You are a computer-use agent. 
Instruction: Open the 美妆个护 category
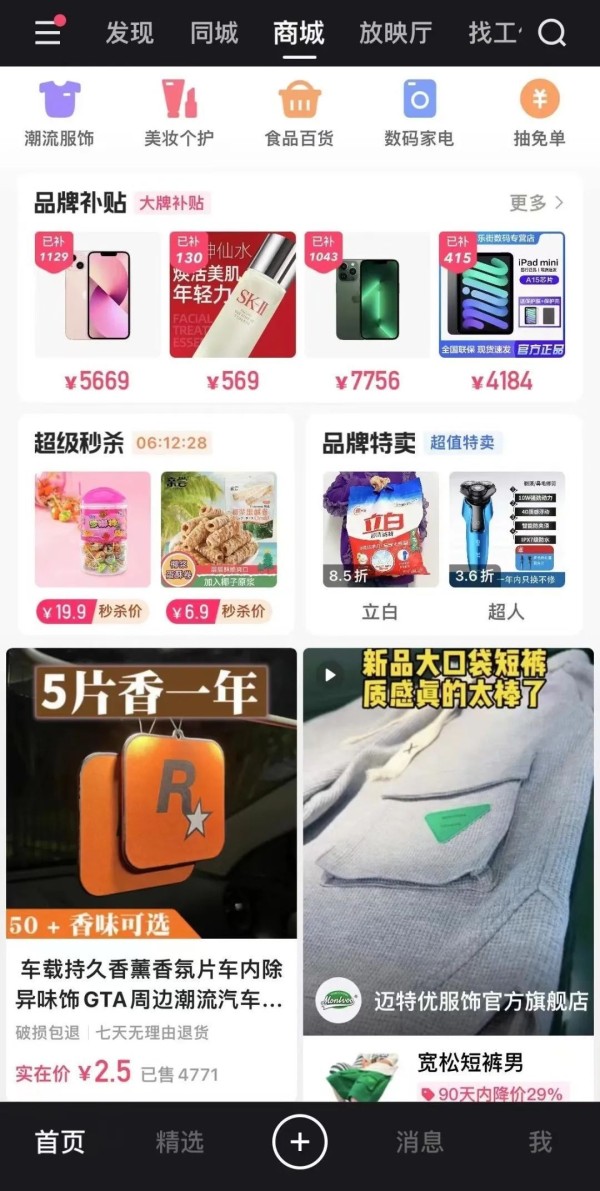179,113
